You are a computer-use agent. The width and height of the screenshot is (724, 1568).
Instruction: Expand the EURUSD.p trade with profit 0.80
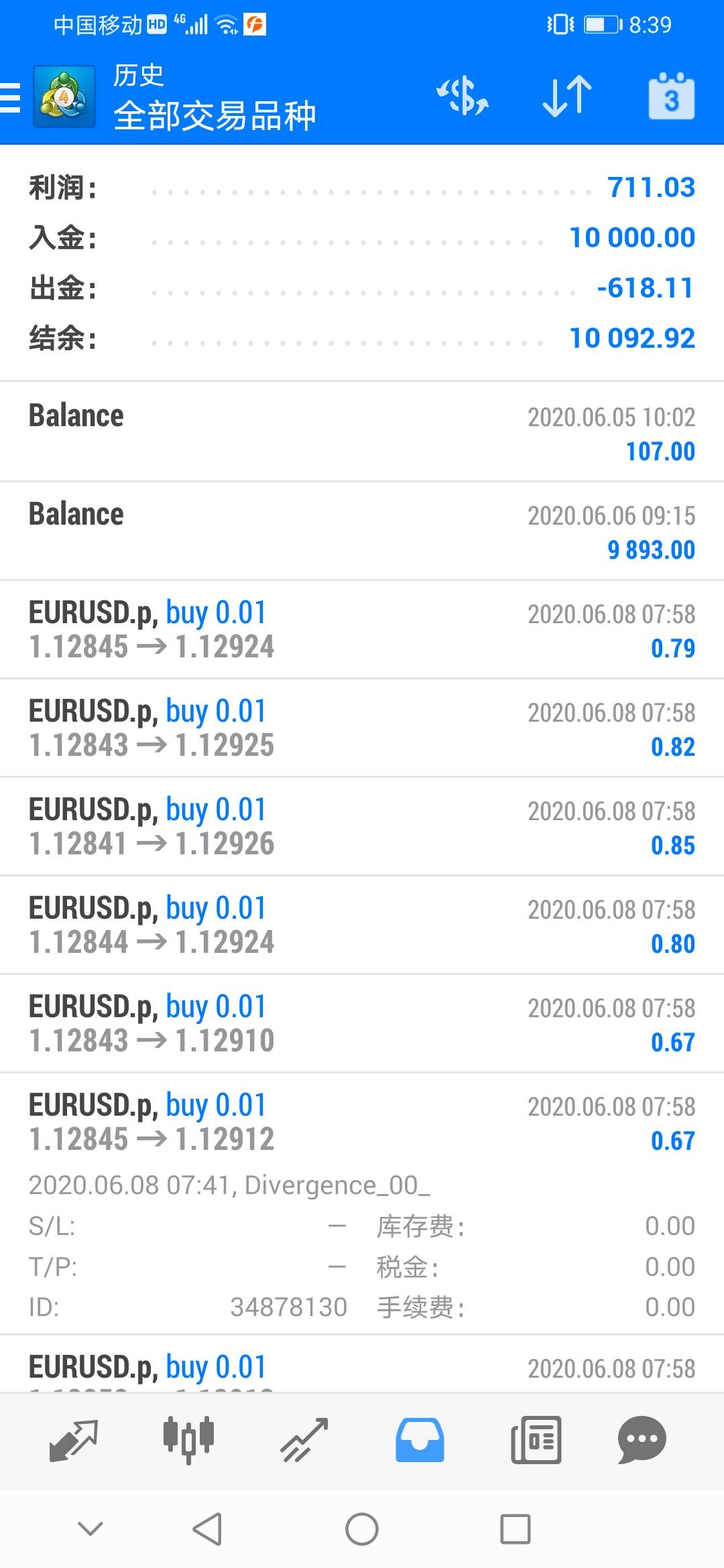[x=362, y=925]
